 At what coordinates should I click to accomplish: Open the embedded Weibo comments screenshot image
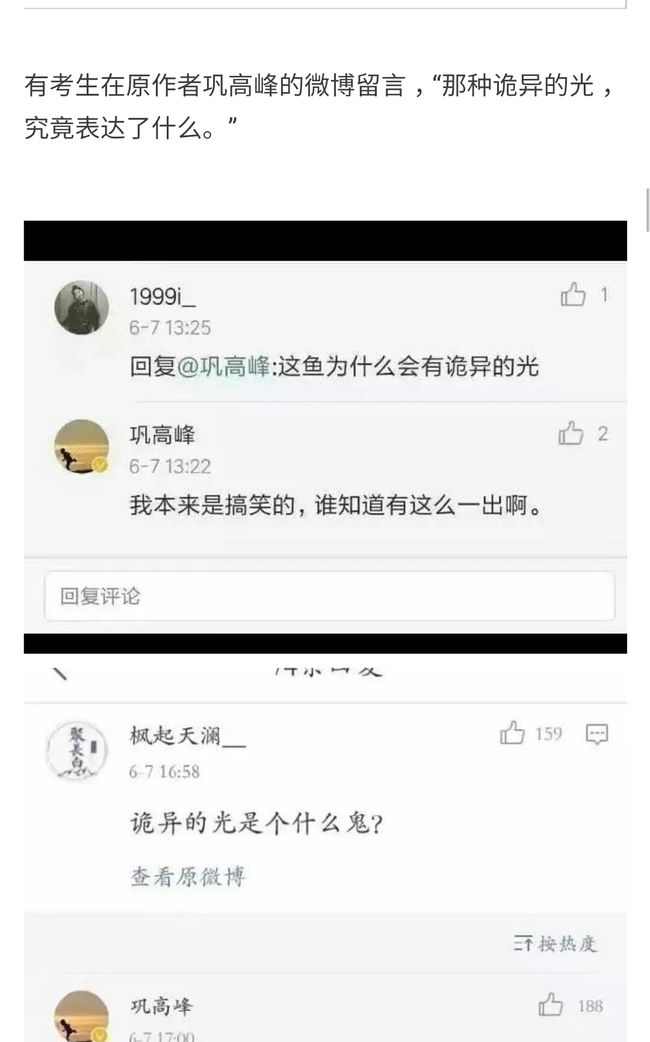click(x=325, y=631)
